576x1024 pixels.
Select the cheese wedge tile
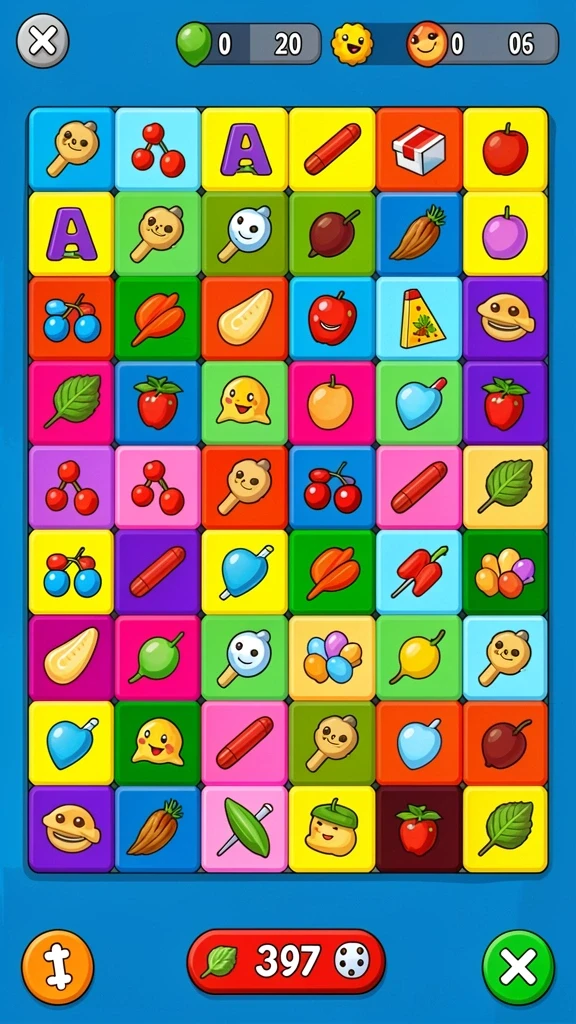click(419, 319)
